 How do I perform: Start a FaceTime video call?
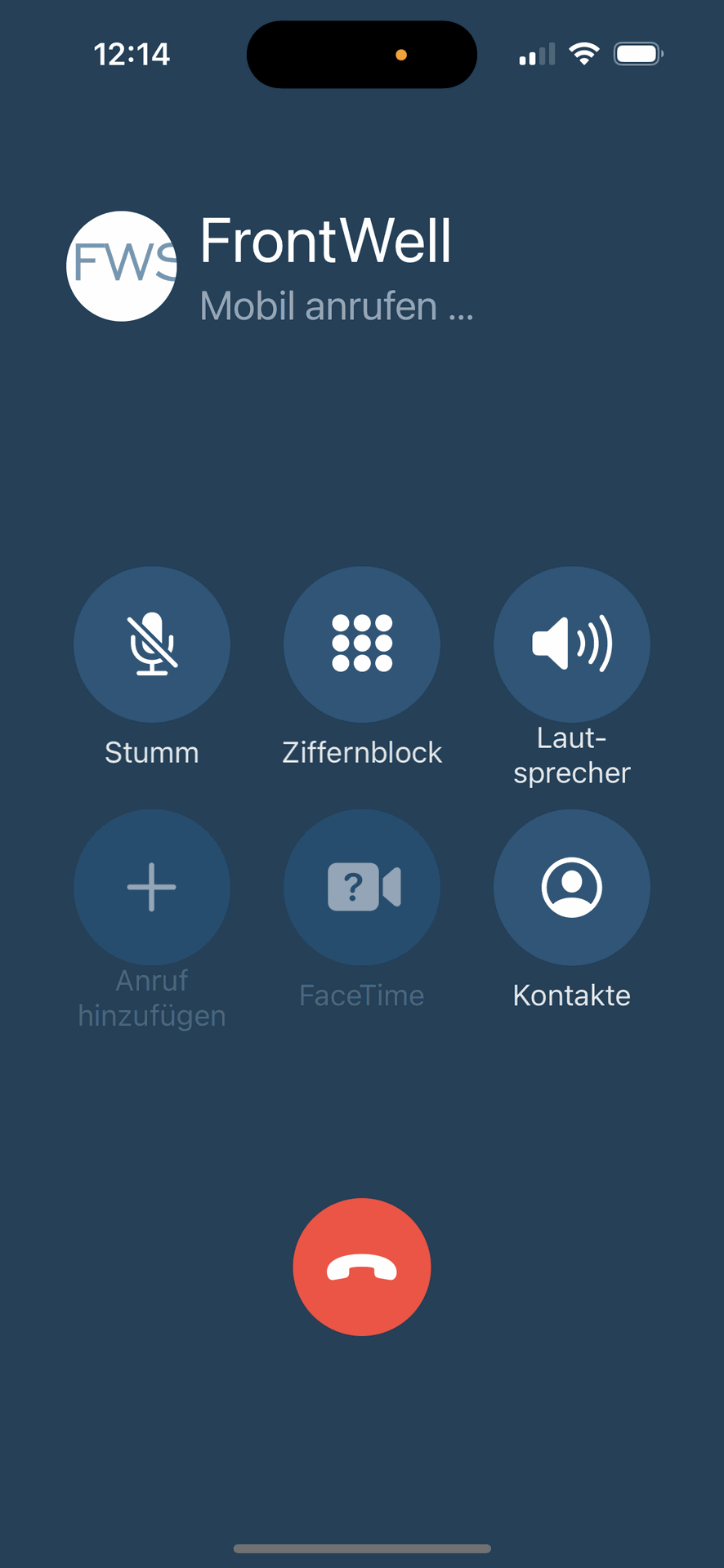361,887
